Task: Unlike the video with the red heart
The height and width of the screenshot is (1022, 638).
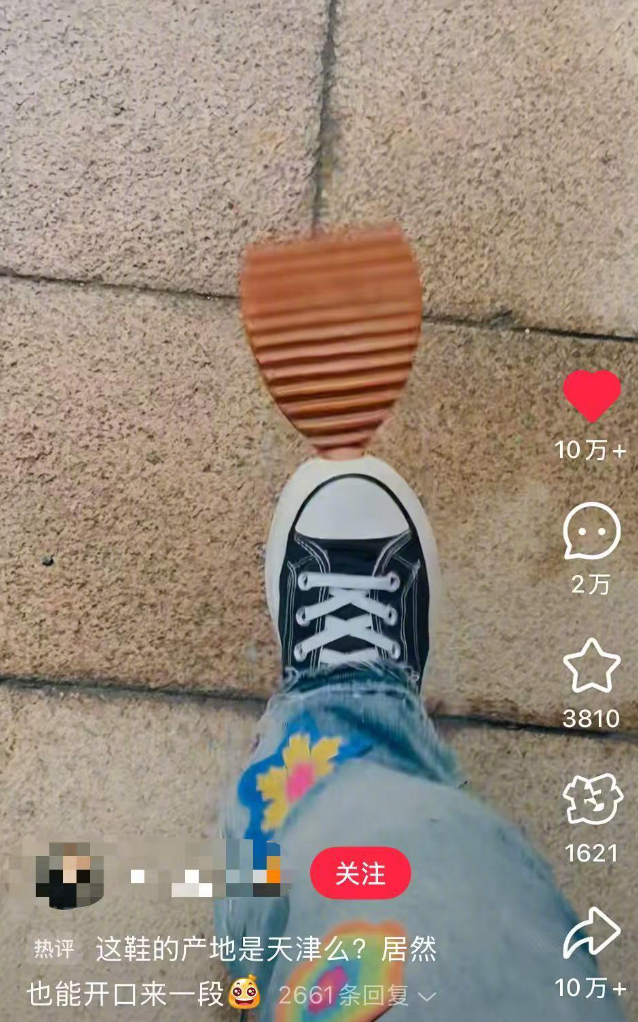Action: [x=591, y=396]
